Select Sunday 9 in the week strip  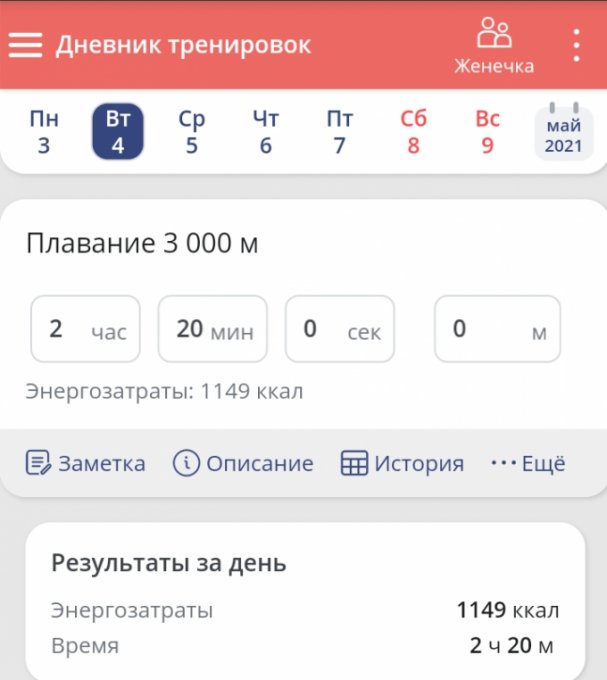coord(487,133)
